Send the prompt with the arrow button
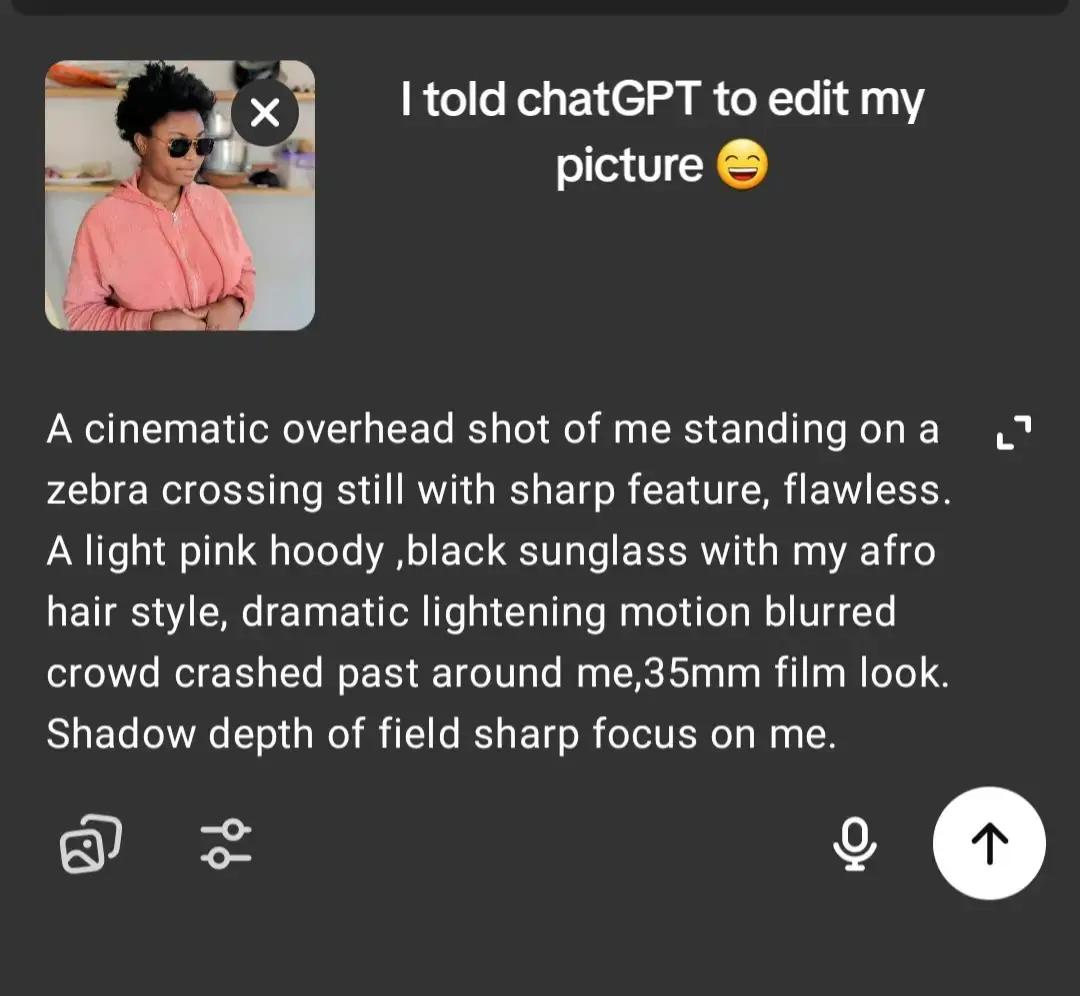Screen dimensions: 1080x996 click(989, 844)
